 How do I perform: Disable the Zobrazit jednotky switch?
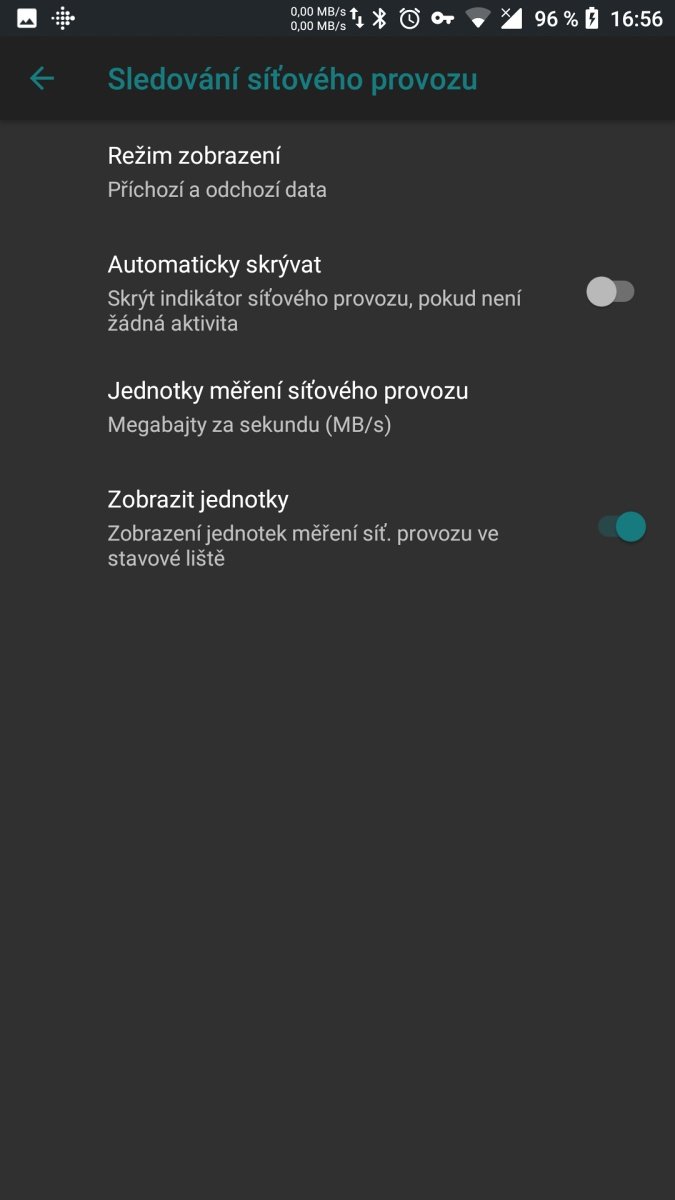point(621,527)
